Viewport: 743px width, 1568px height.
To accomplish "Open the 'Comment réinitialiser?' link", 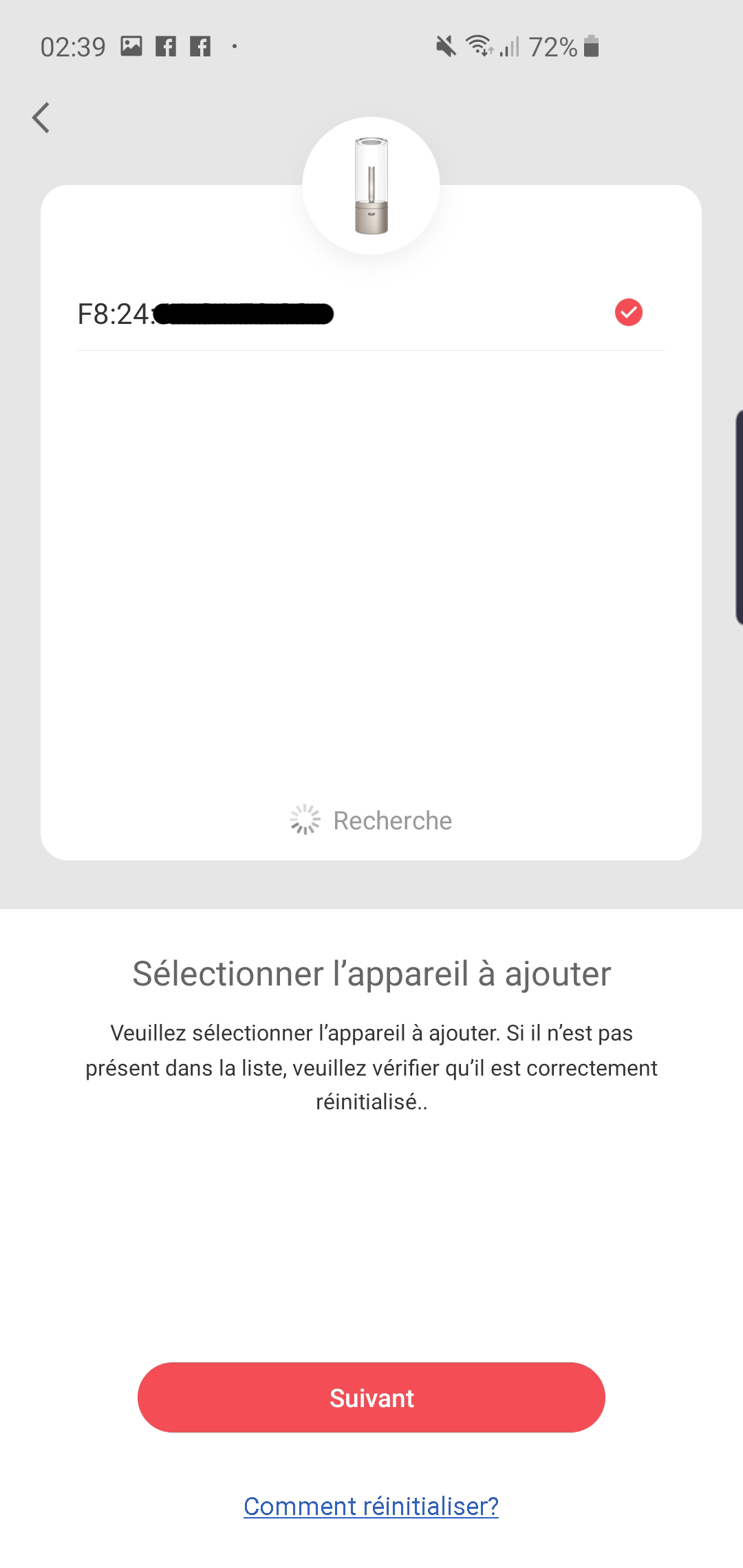I will point(371,1506).
